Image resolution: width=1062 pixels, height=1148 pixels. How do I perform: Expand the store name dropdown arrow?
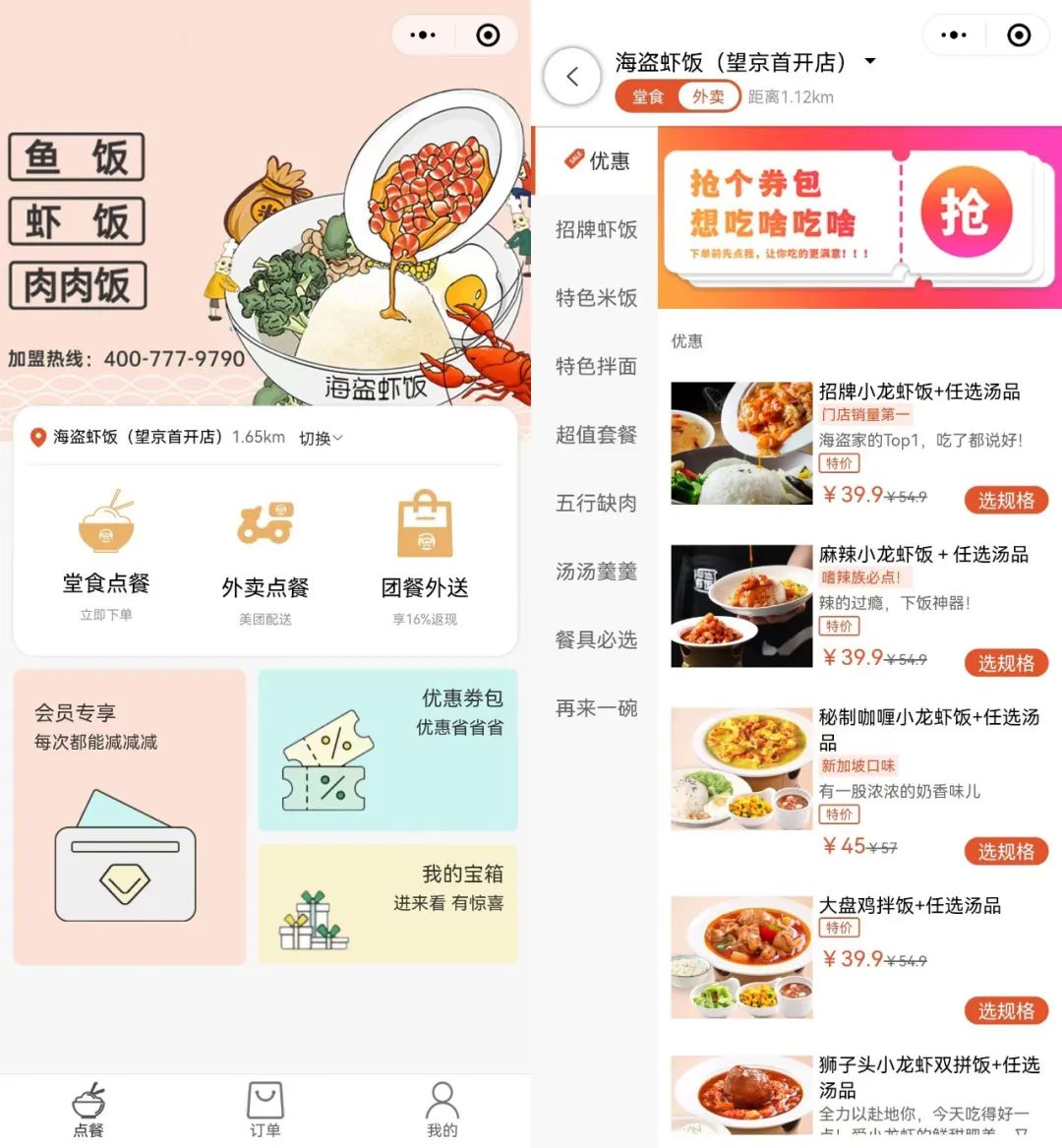(x=869, y=61)
